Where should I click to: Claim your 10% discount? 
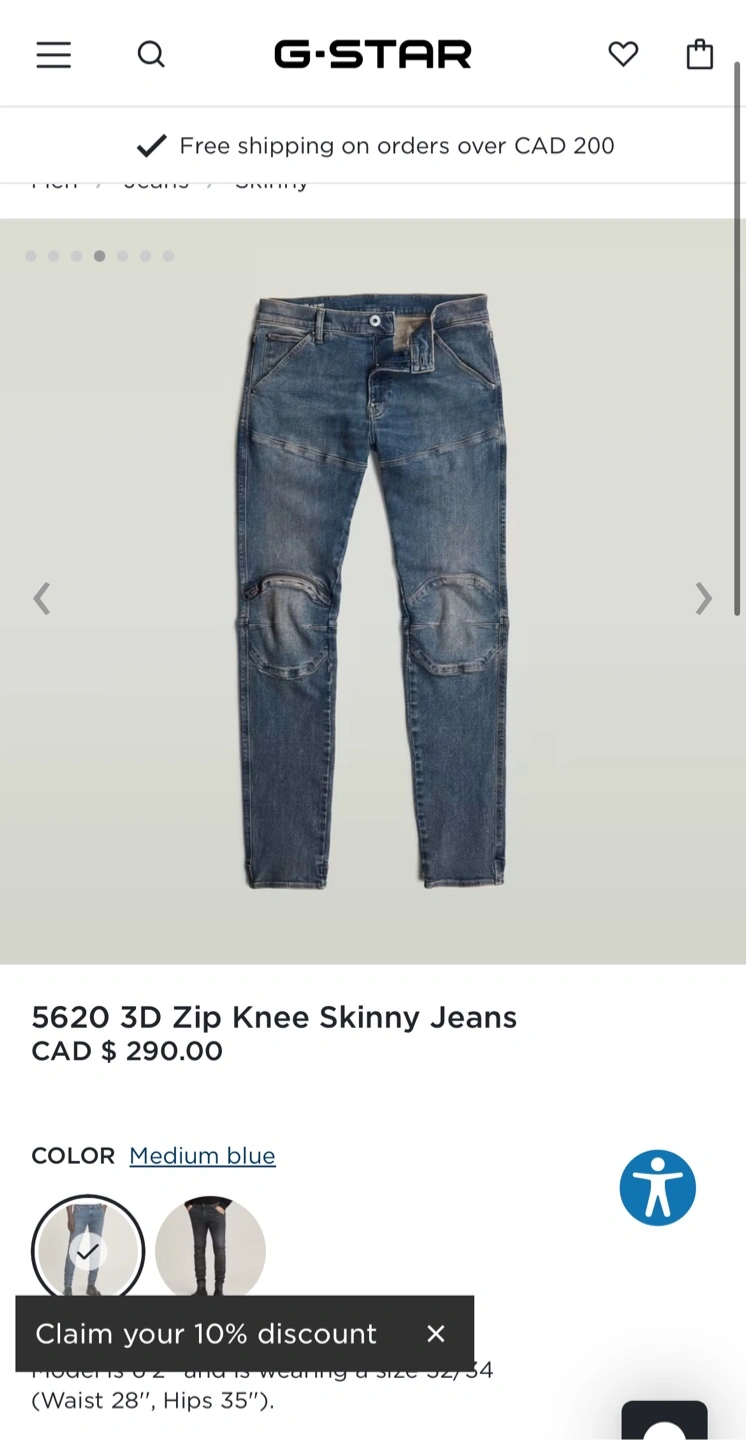(206, 1333)
